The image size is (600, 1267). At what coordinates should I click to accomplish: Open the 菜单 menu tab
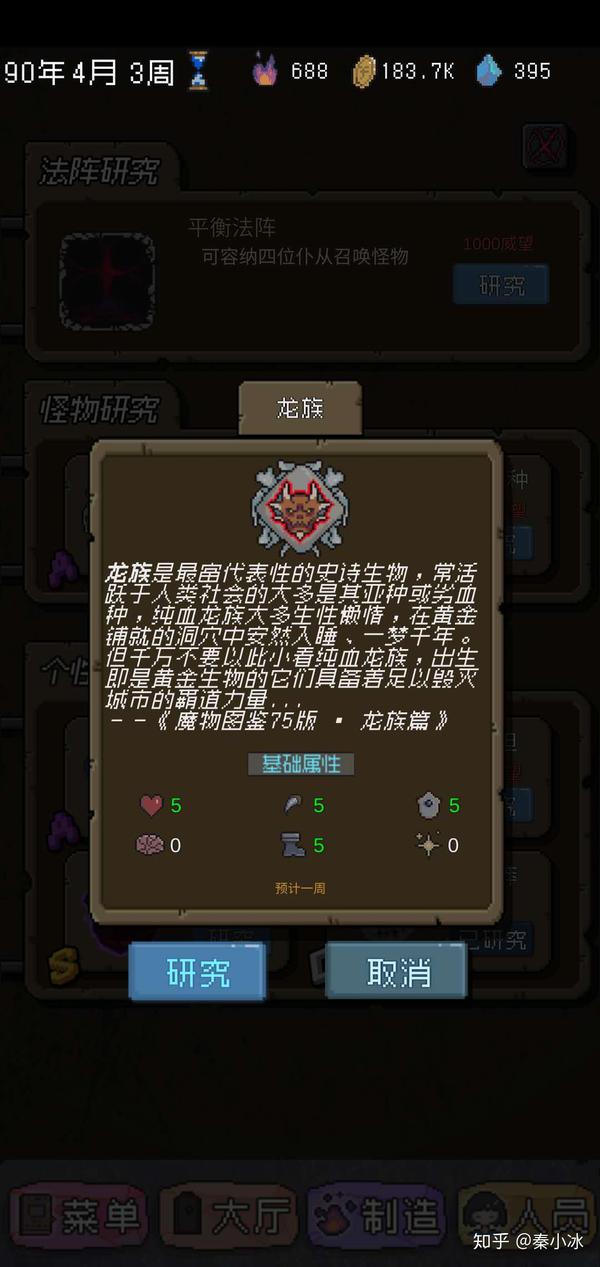pyautogui.click(x=78, y=1217)
